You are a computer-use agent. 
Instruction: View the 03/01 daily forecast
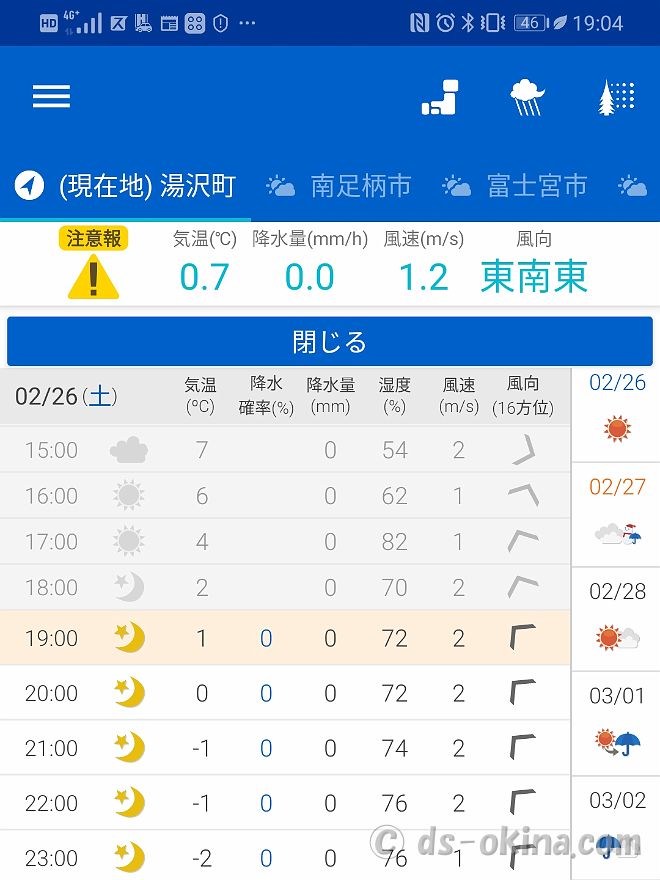click(x=617, y=723)
